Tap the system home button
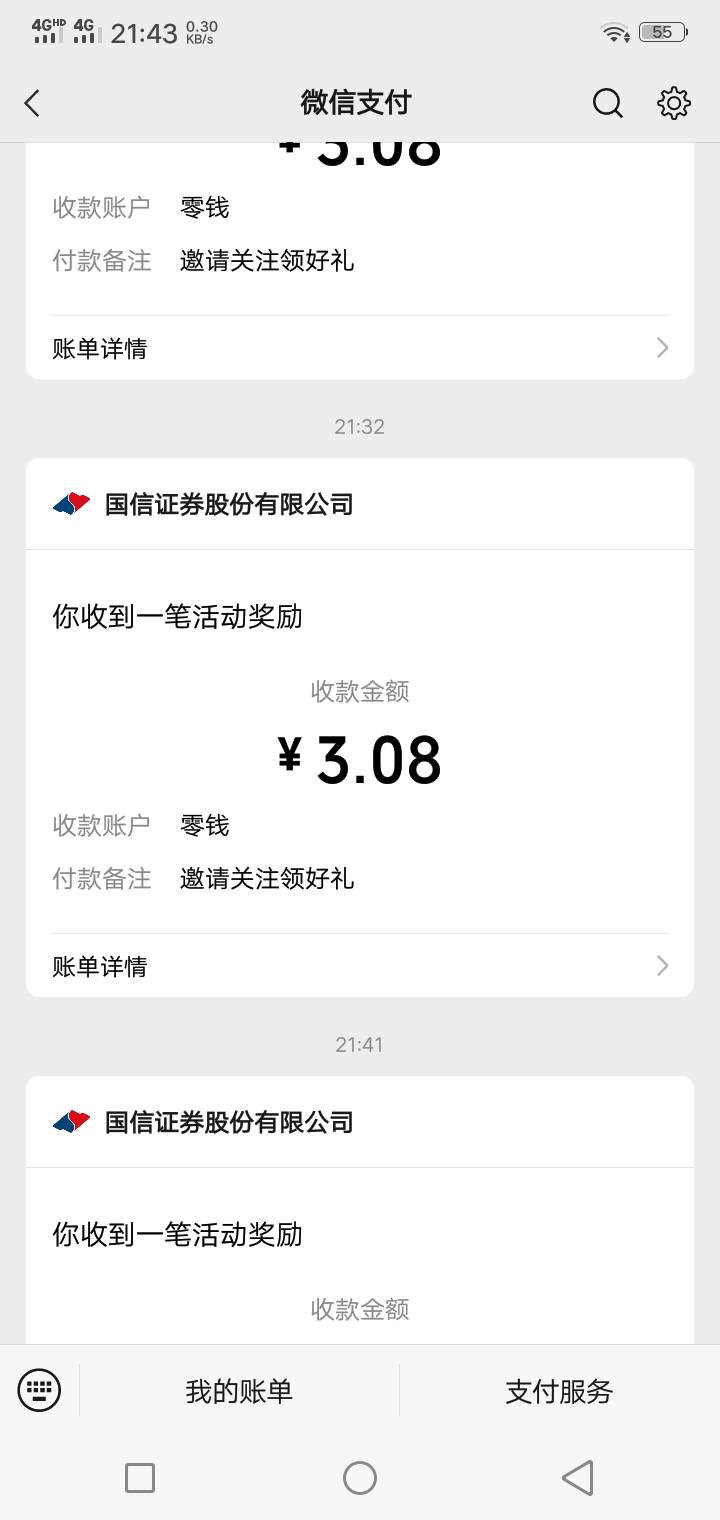The width and height of the screenshot is (720, 1520). 359,1477
